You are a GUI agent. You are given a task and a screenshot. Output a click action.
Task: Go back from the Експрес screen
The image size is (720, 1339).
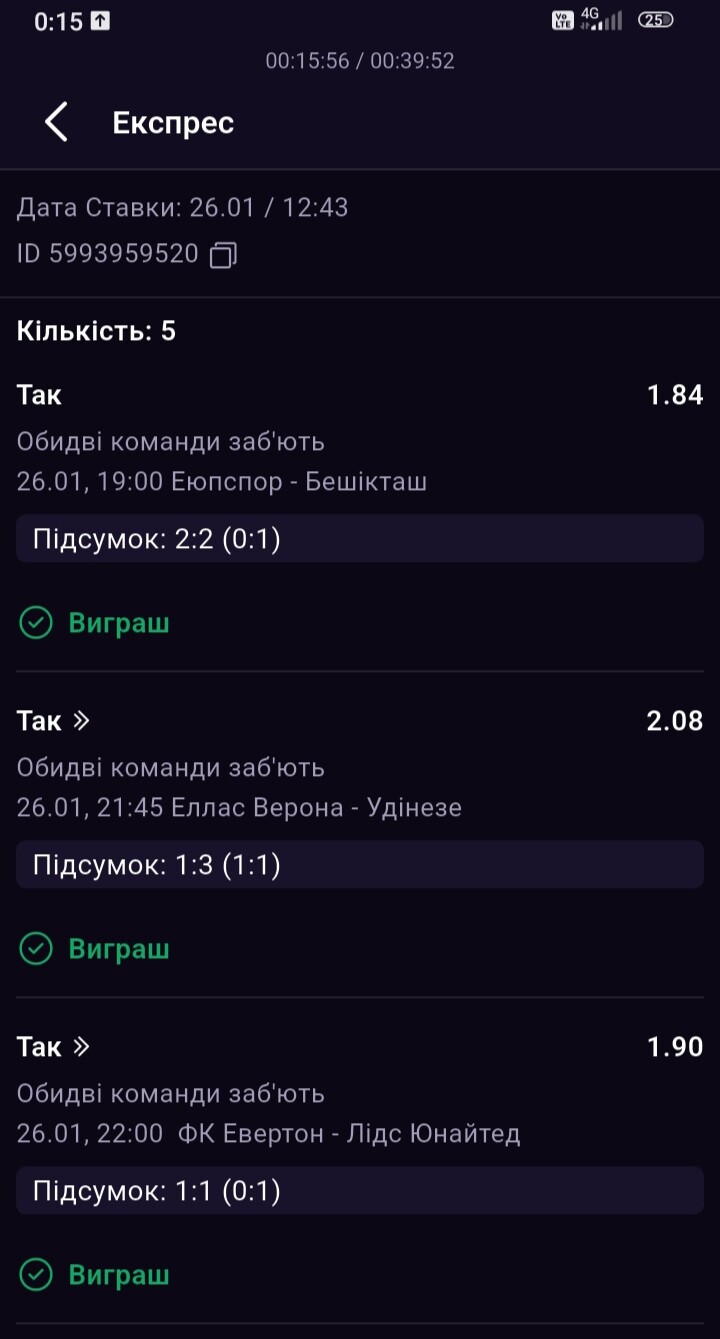coord(56,123)
